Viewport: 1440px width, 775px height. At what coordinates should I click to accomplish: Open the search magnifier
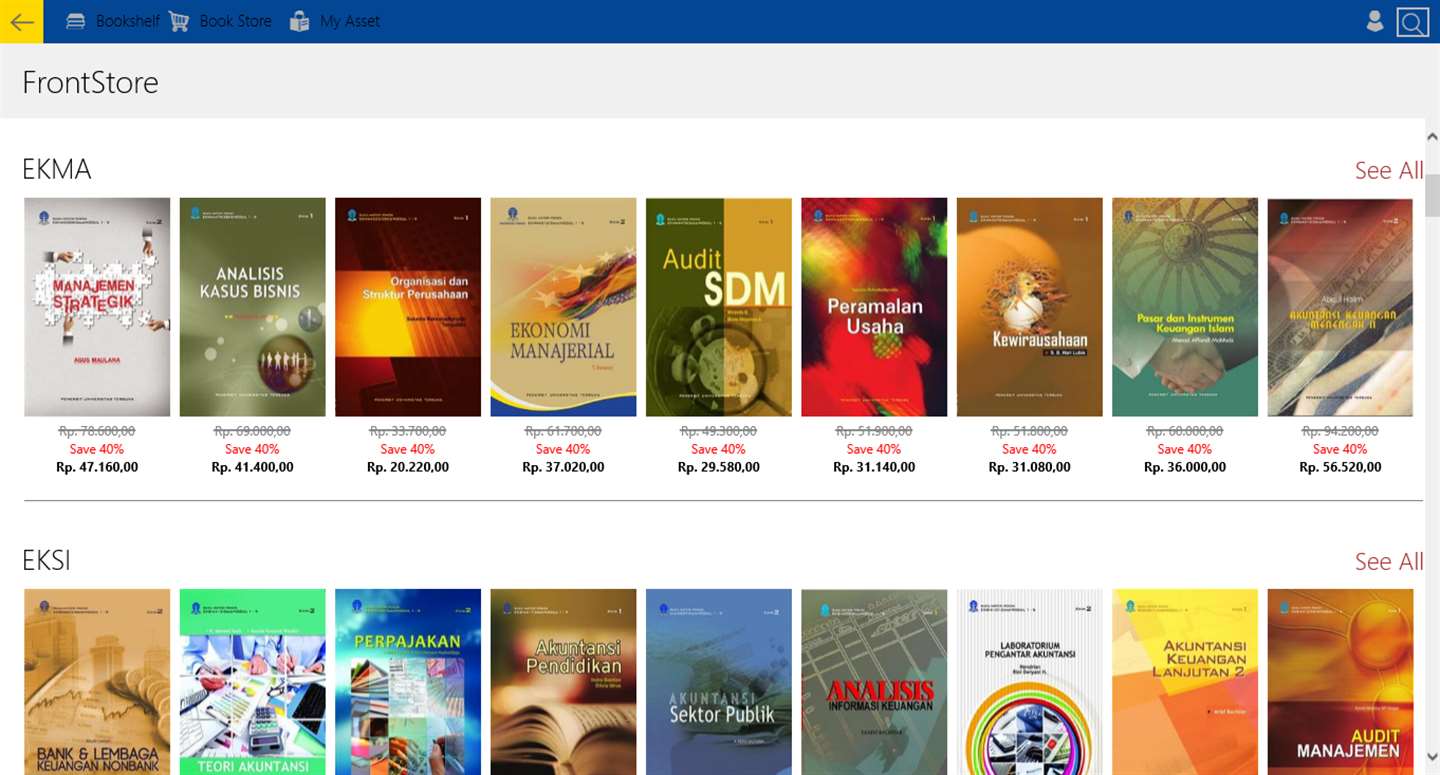pos(1412,22)
